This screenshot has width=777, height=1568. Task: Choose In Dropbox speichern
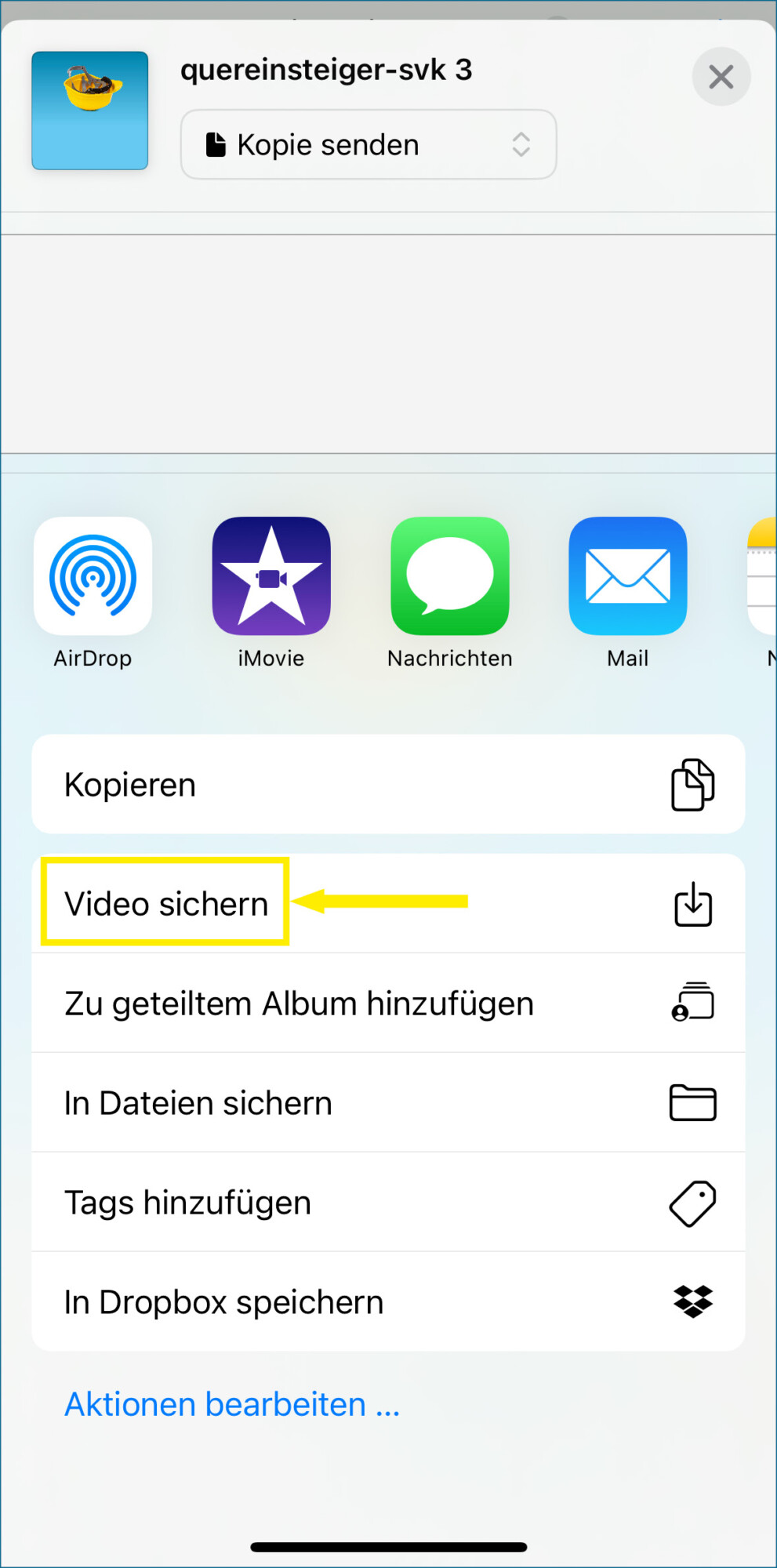coord(388,1301)
